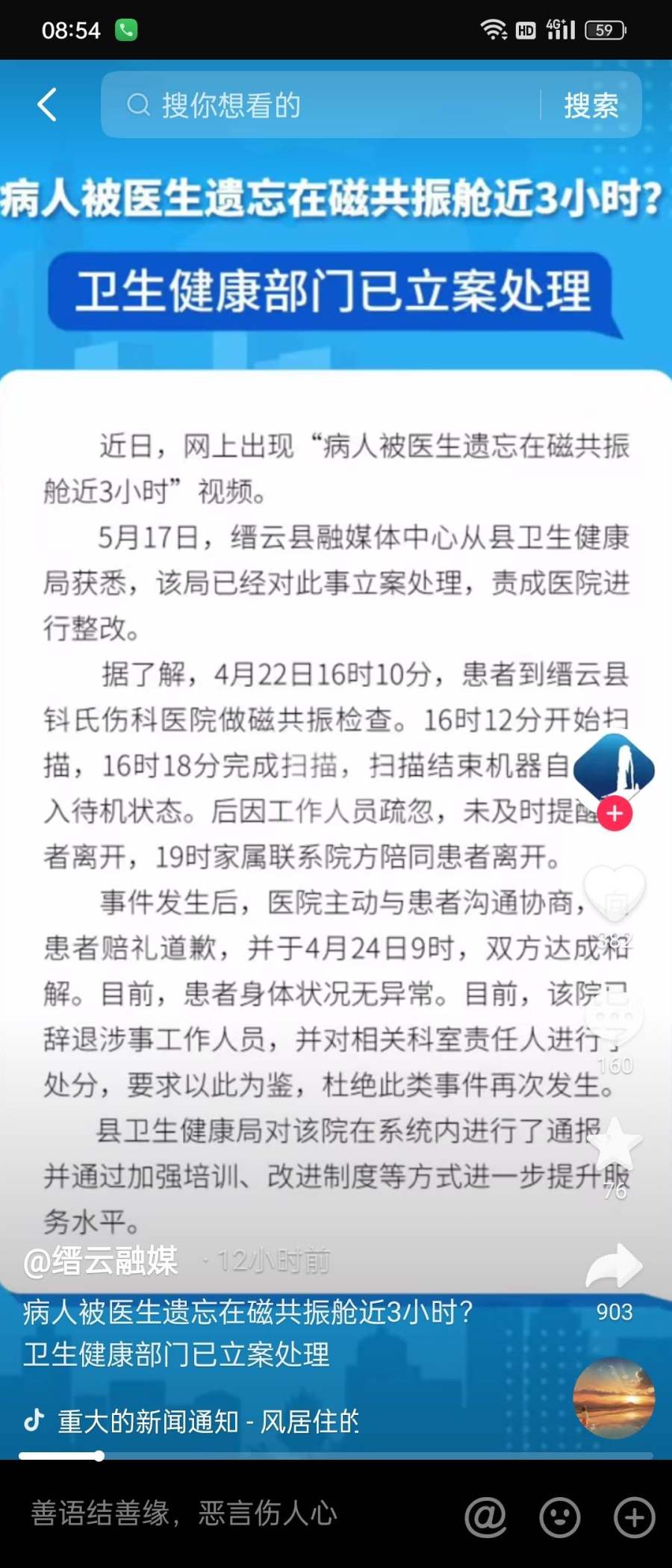Tap the plus icon in comment bar
The height and width of the screenshot is (1568, 672).
(634, 1516)
